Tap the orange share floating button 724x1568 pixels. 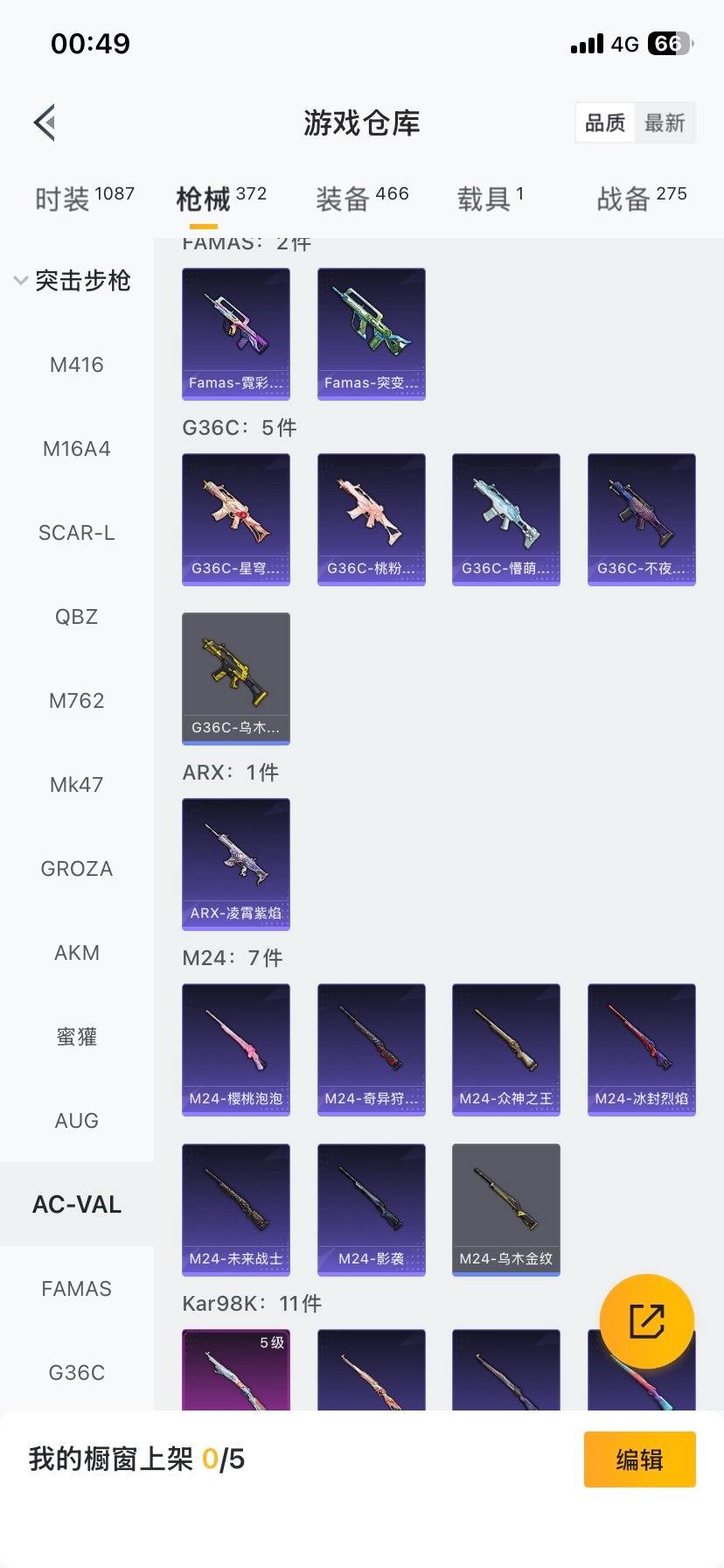coord(647,1321)
